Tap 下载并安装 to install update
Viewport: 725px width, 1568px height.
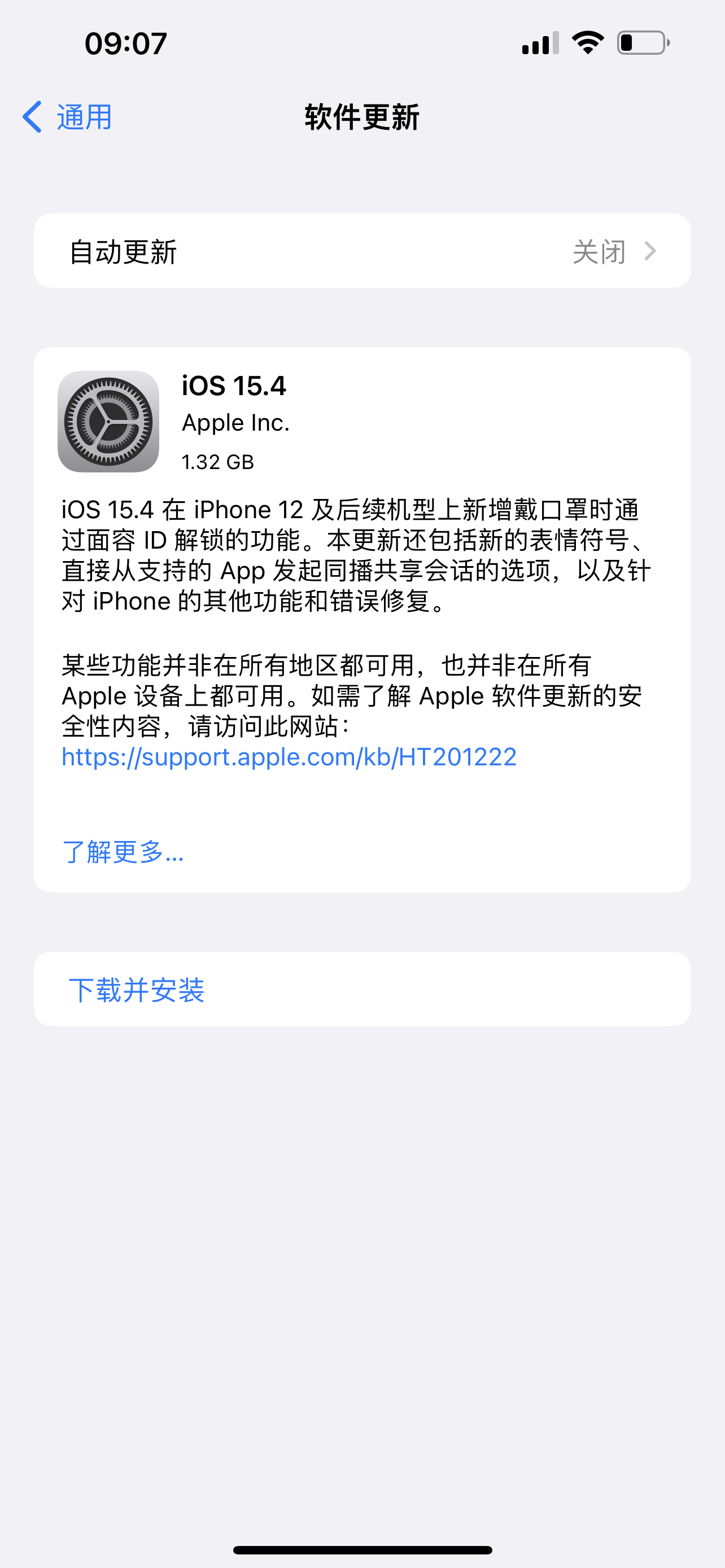tap(138, 989)
